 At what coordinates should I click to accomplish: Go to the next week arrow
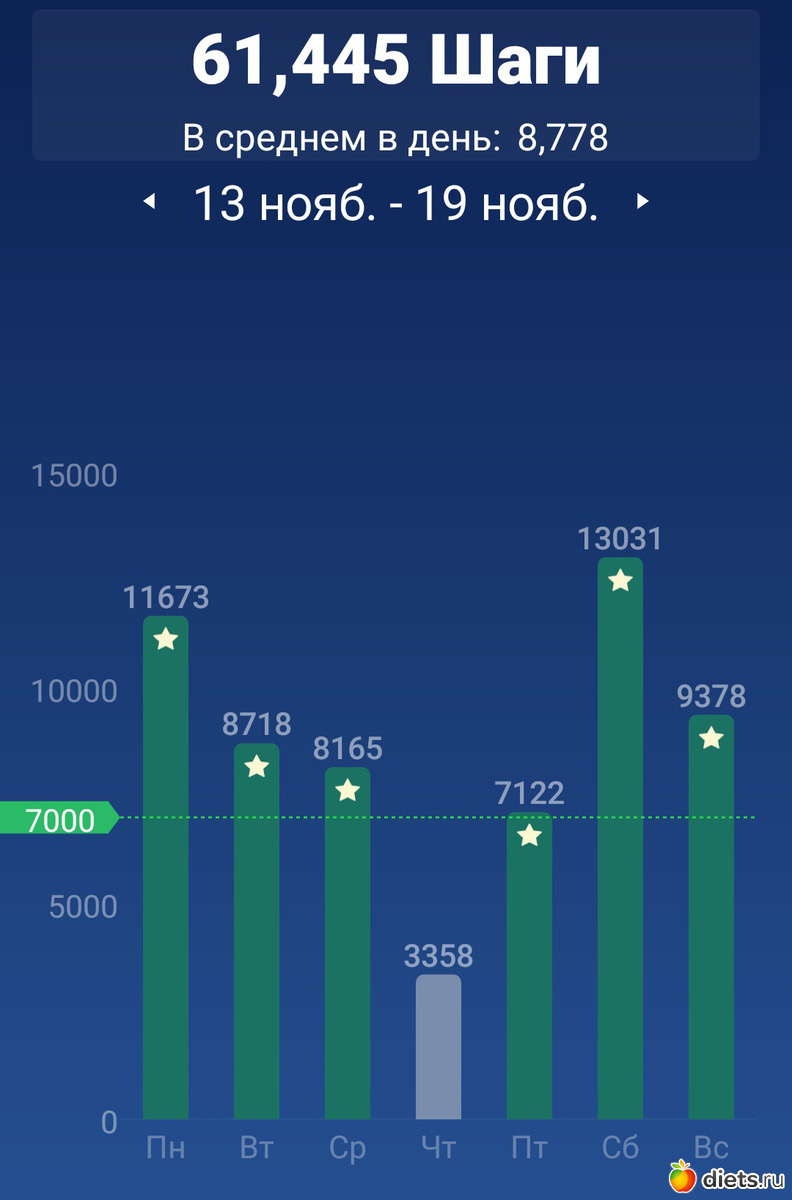click(x=643, y=202)
